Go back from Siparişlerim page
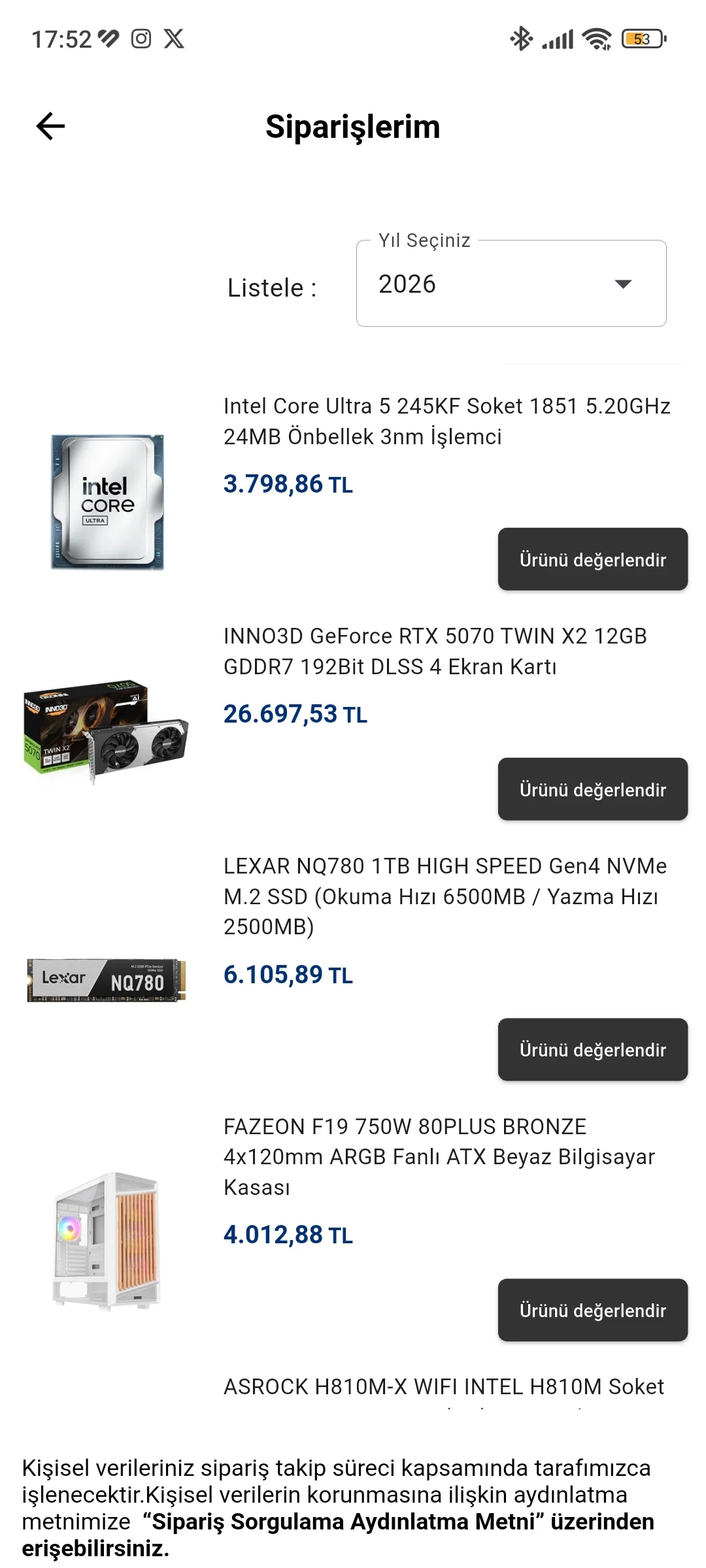The height and width of the screenshot is (1568, 706). [50, 126]
